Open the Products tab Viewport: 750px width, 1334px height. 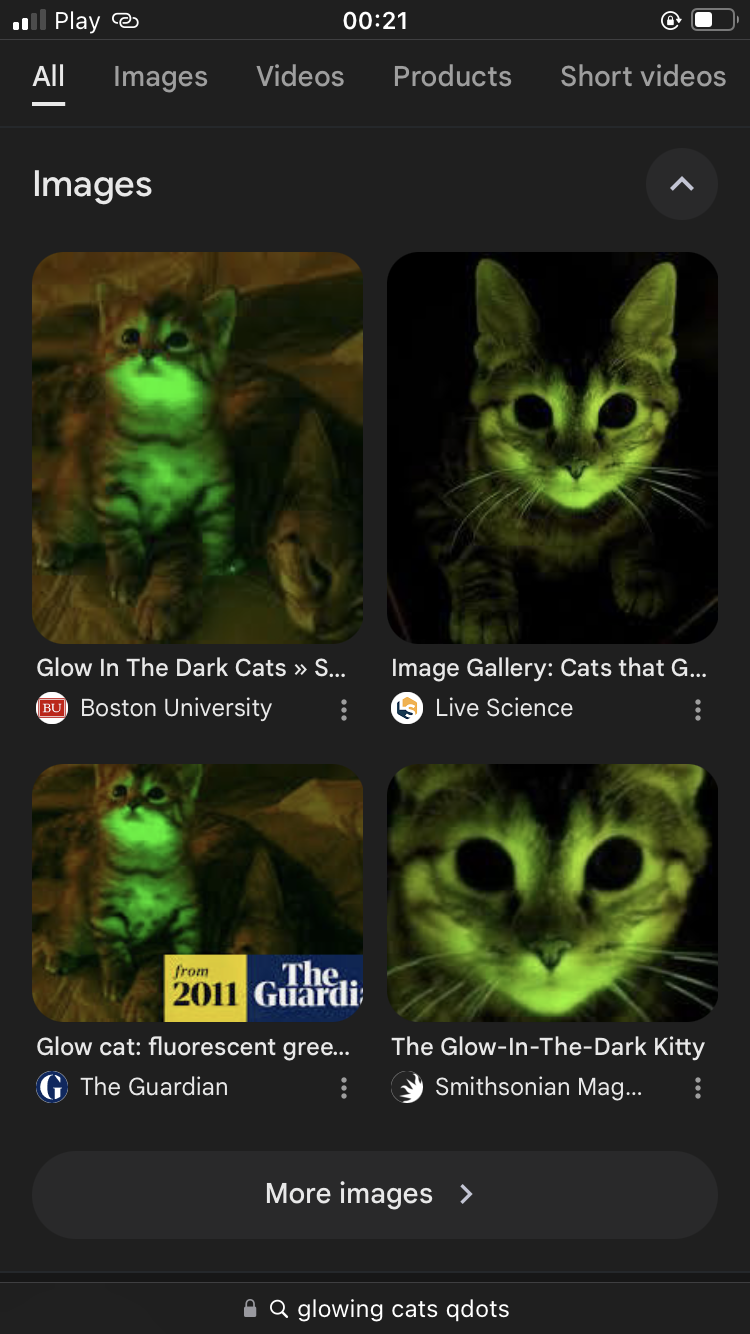click(x=452, y=77)
